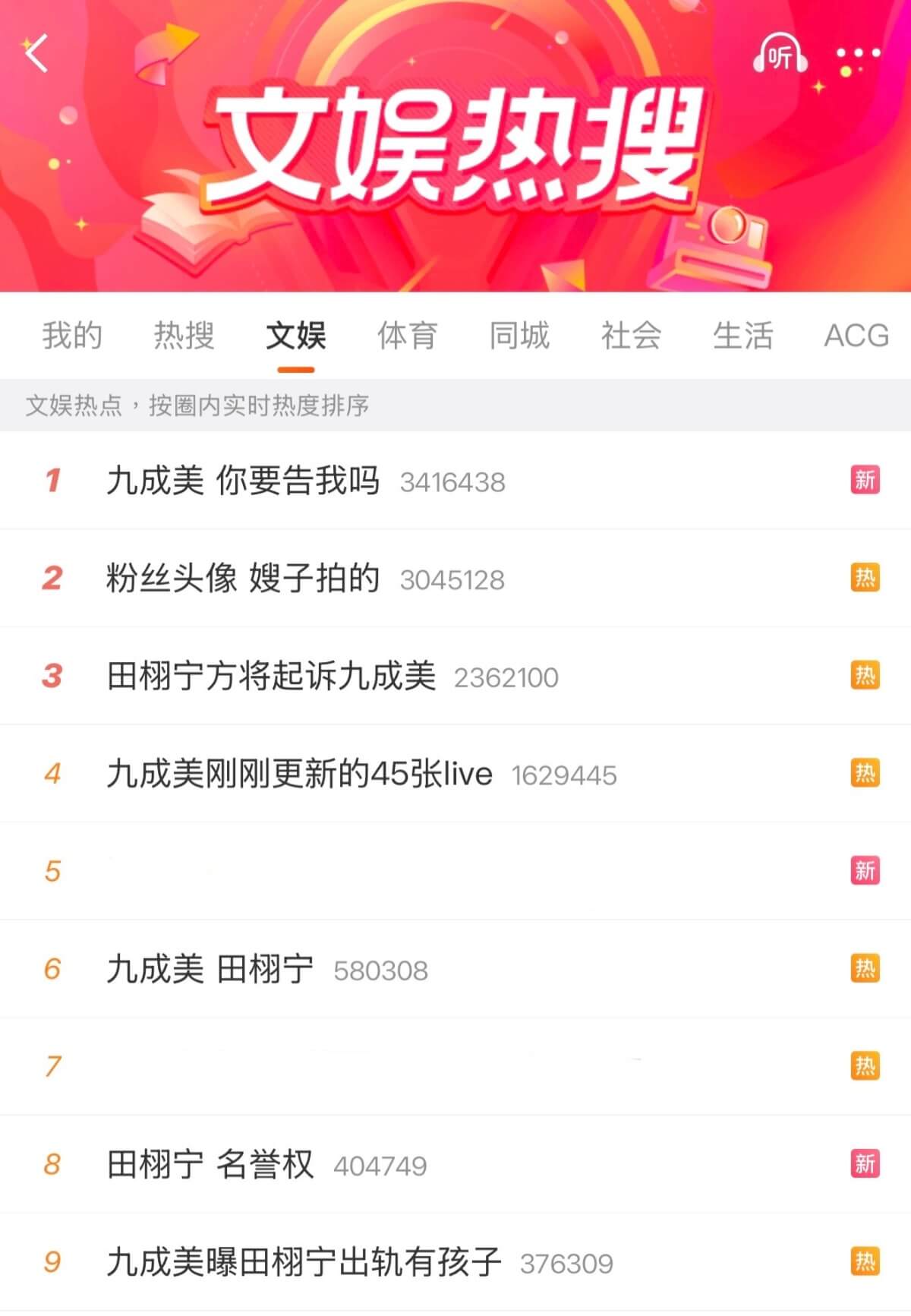Switch to the ACG tab

(856, 336)
